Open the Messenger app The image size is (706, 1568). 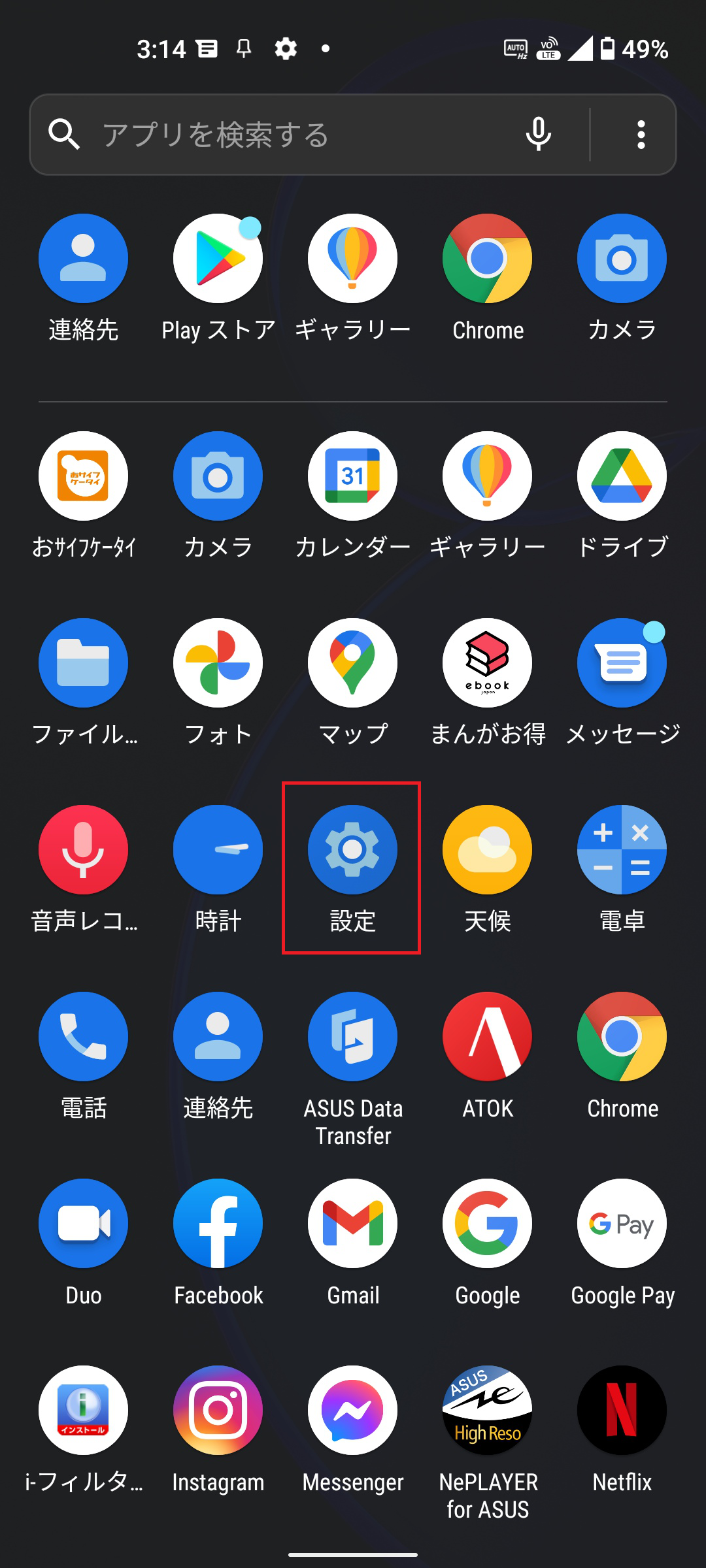352,1410
